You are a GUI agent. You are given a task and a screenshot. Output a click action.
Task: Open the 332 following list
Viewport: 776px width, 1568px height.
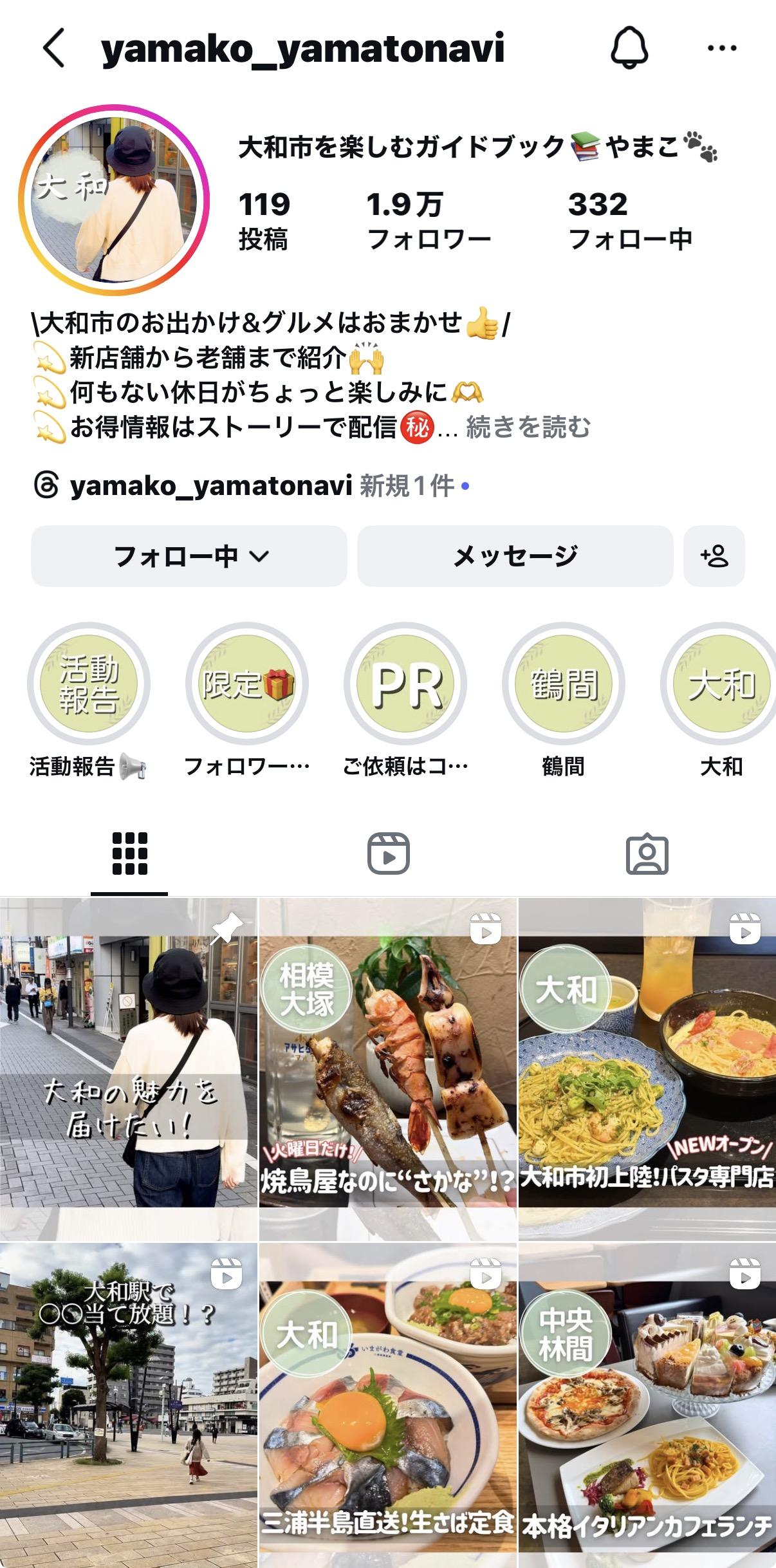coord(629,220)
